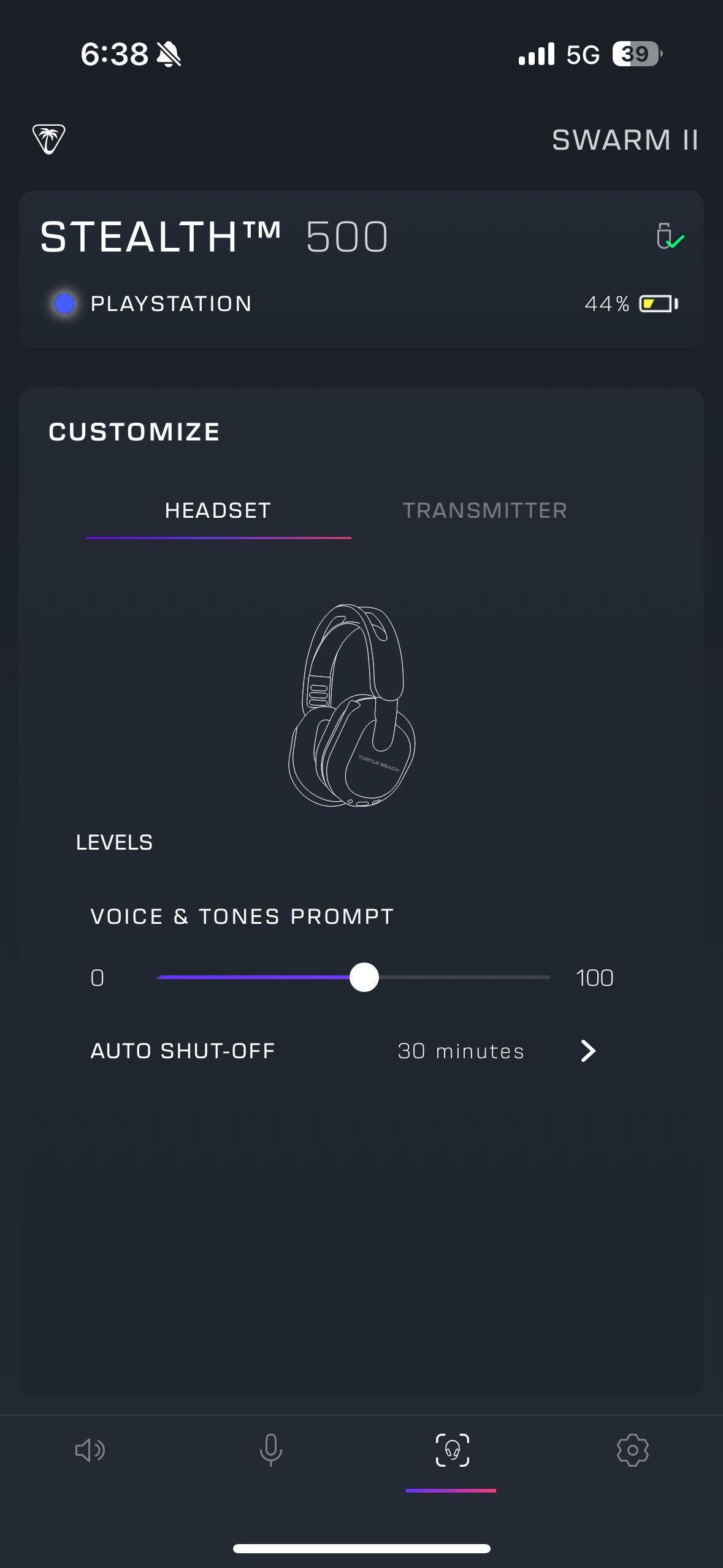This screenshot has height=1568, width=723.
Task: Open the settings gear tab
Action: 632,1450
